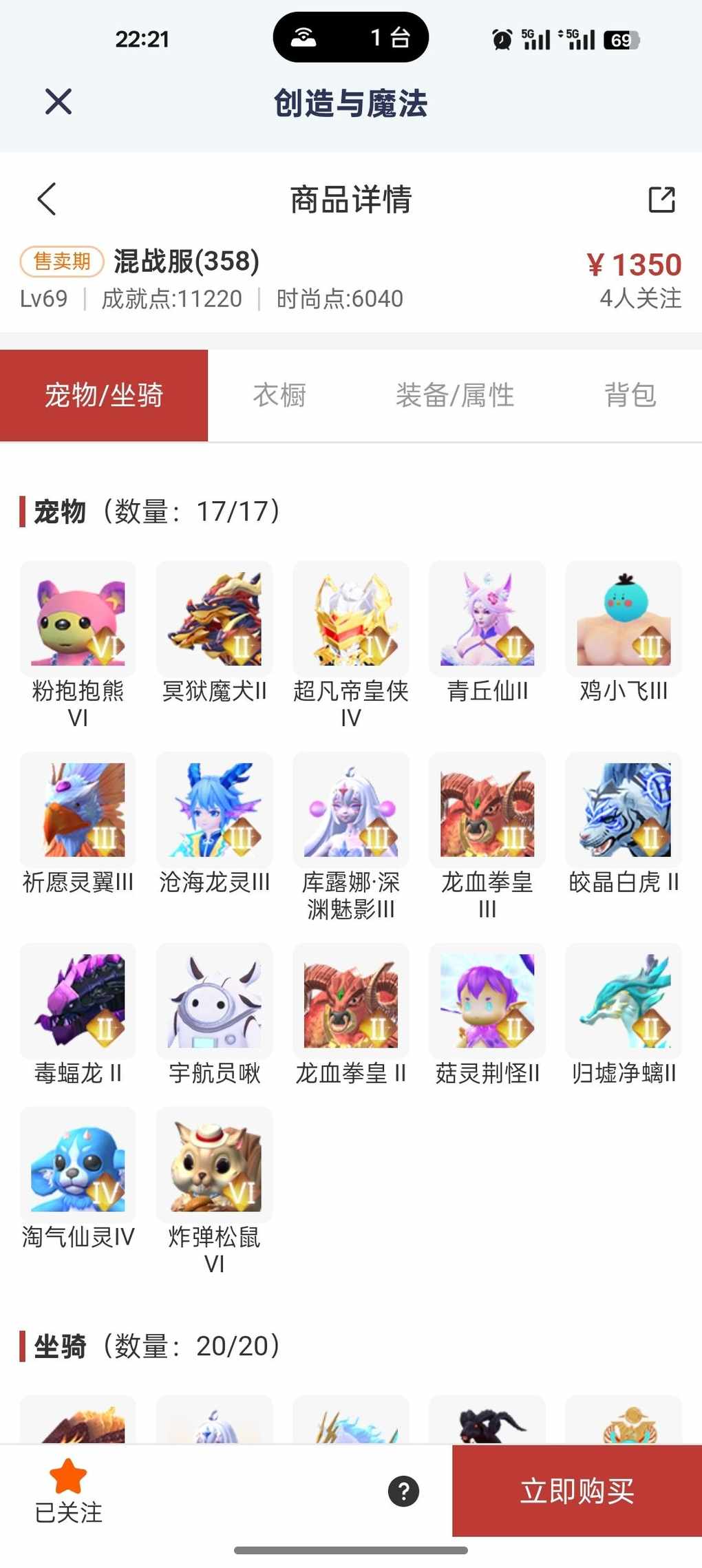This screenshot has width=702, height=1568.
Task: Select the 宠物/坐骑 tab
Action: (104, 396)
